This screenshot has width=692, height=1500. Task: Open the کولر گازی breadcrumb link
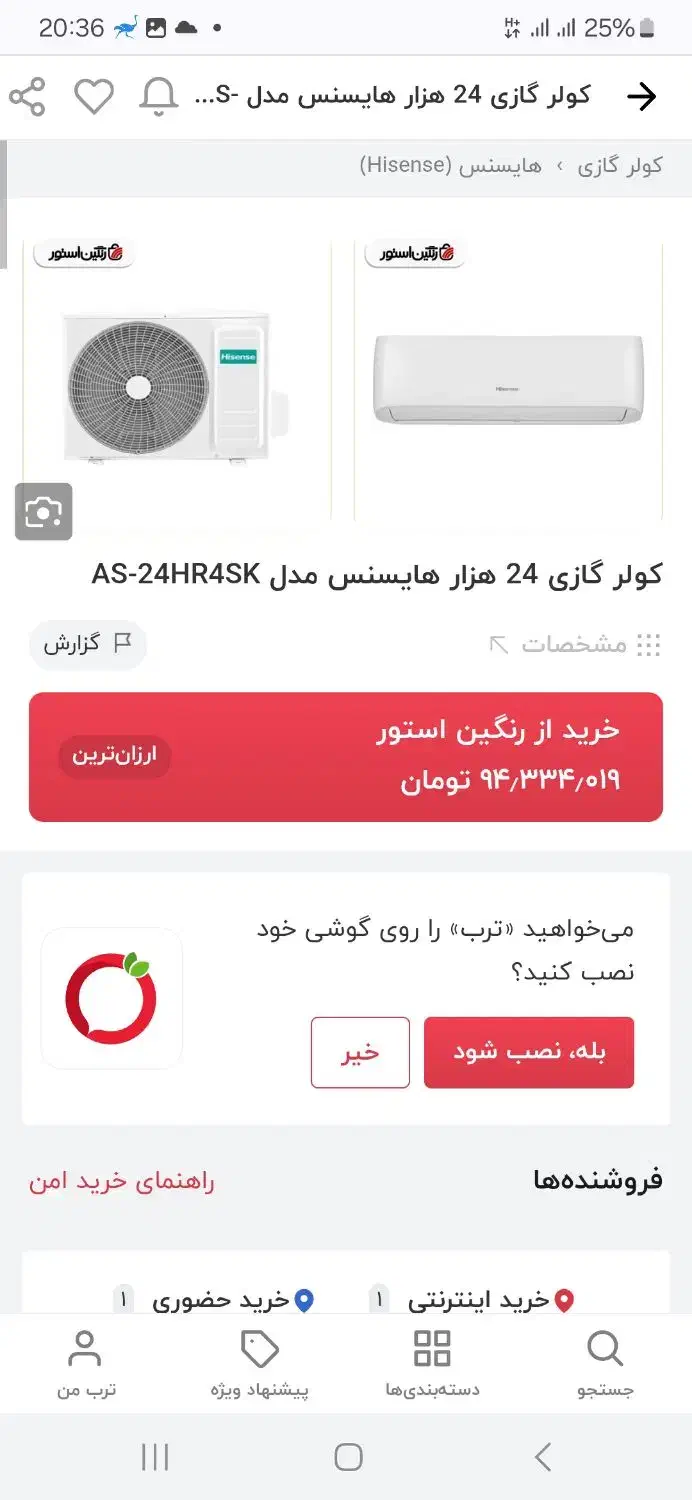620,165
